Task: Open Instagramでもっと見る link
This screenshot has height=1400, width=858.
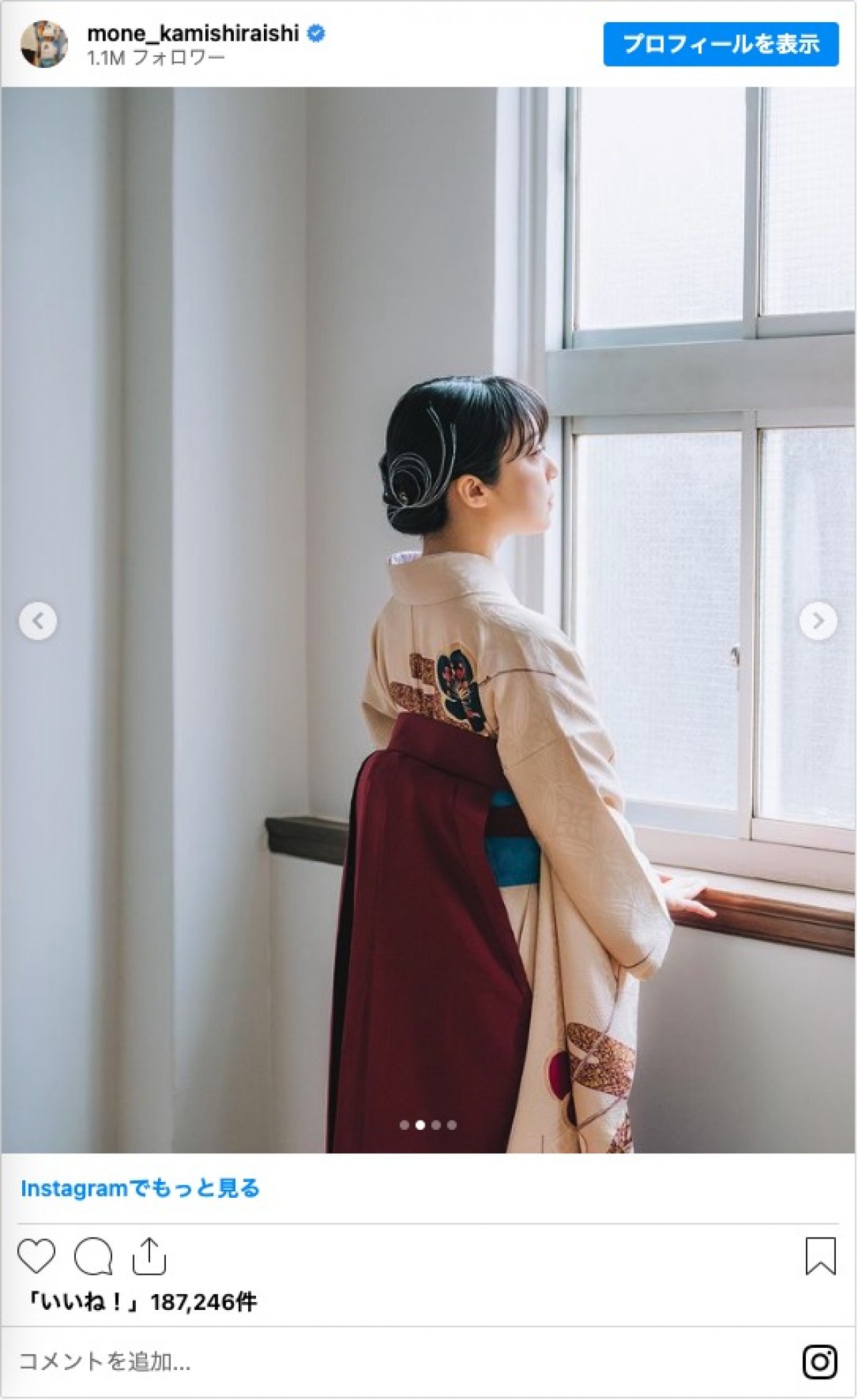Action: pyautogui.click(x=140, y=1188)
